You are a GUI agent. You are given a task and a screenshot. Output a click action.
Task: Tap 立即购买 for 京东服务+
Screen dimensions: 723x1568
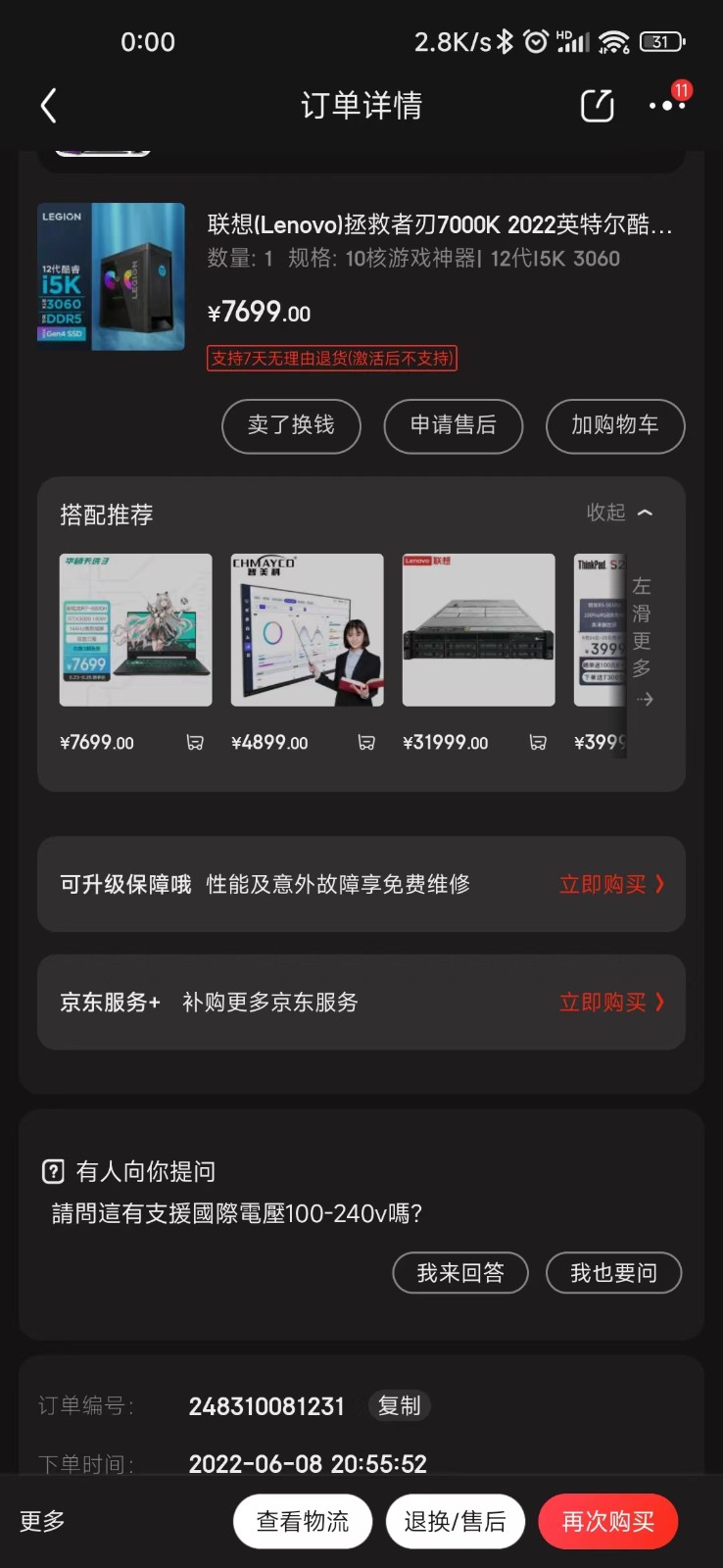pos(610,1002)
